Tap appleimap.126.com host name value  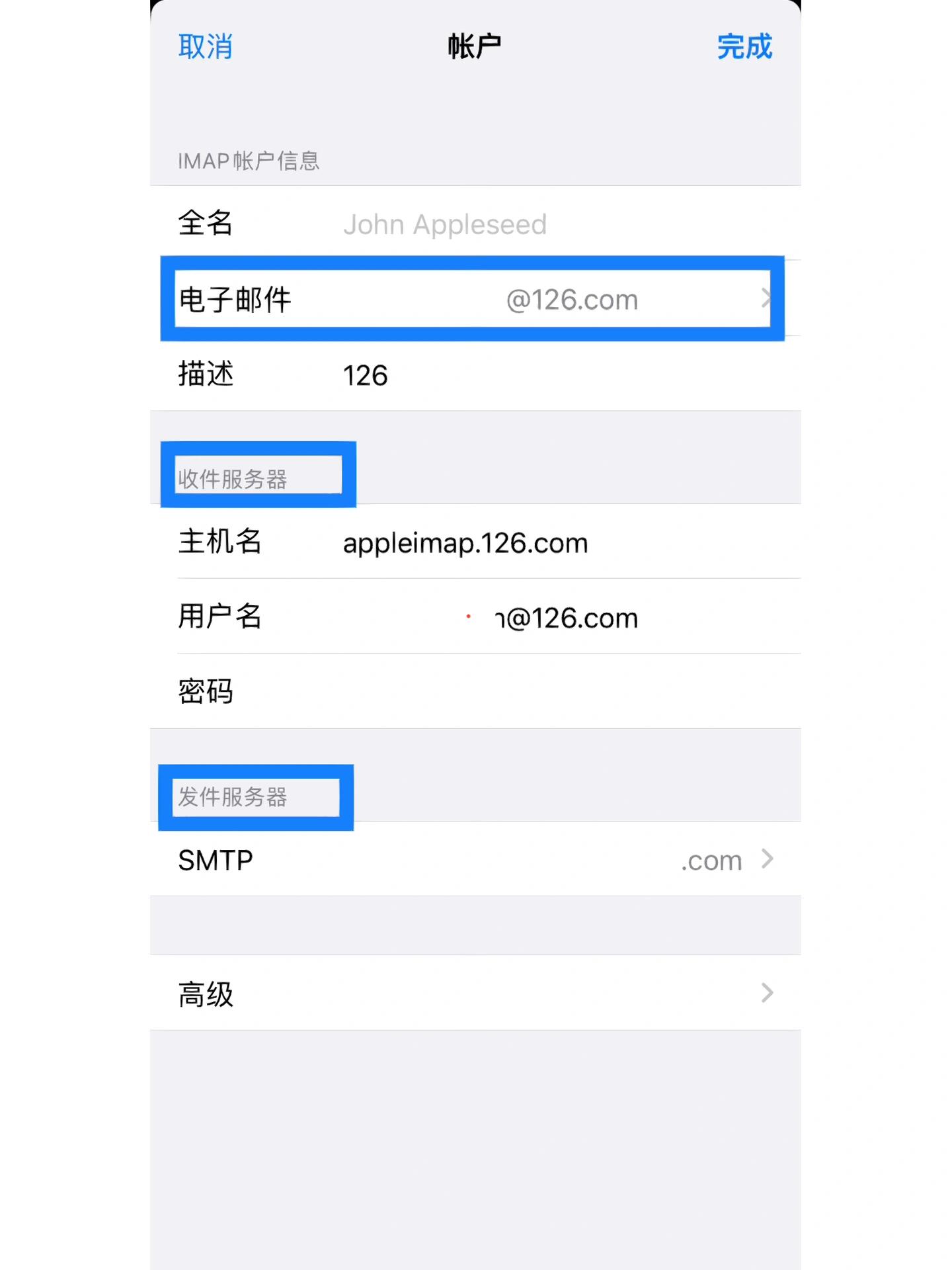pyautogui.click(x=464, y=542)
